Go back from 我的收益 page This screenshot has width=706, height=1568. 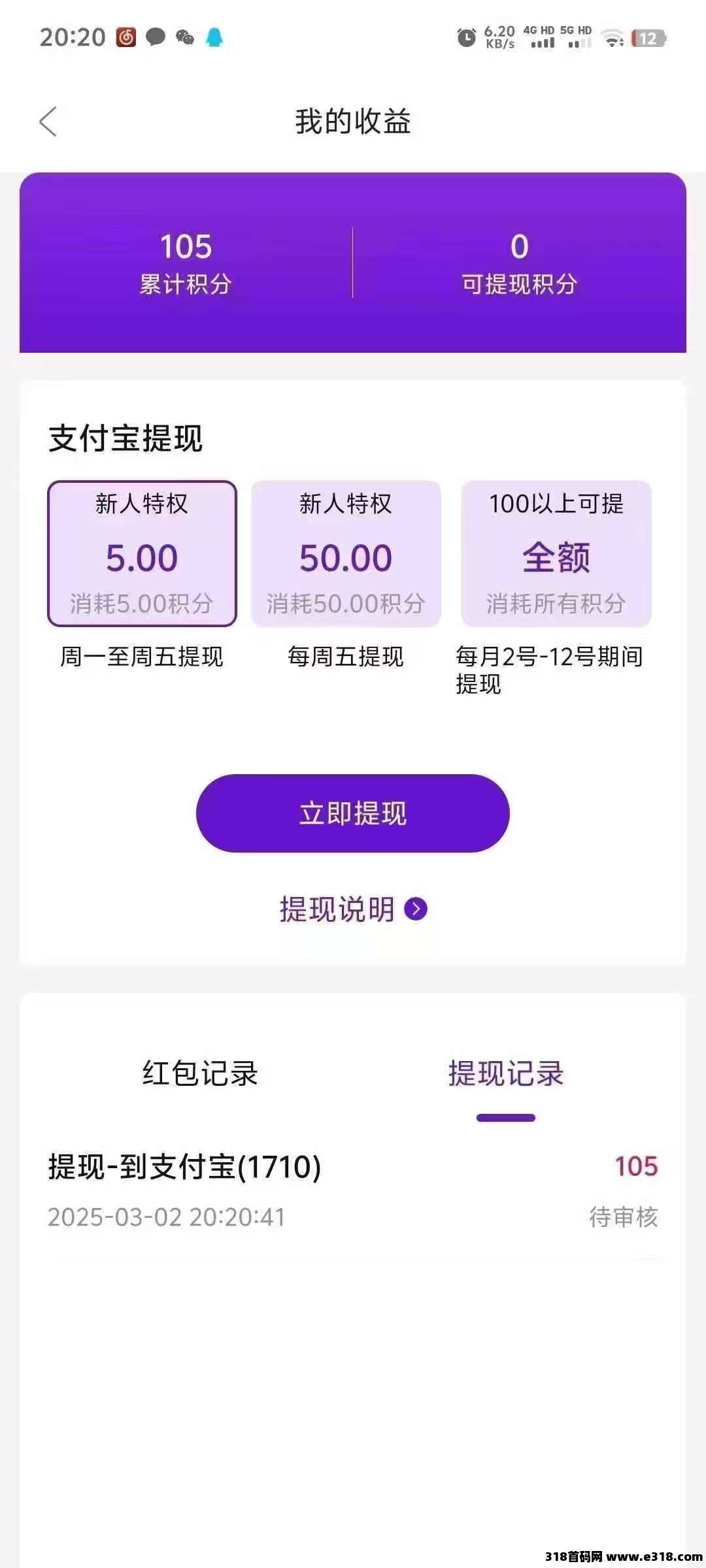click(48, 122)
